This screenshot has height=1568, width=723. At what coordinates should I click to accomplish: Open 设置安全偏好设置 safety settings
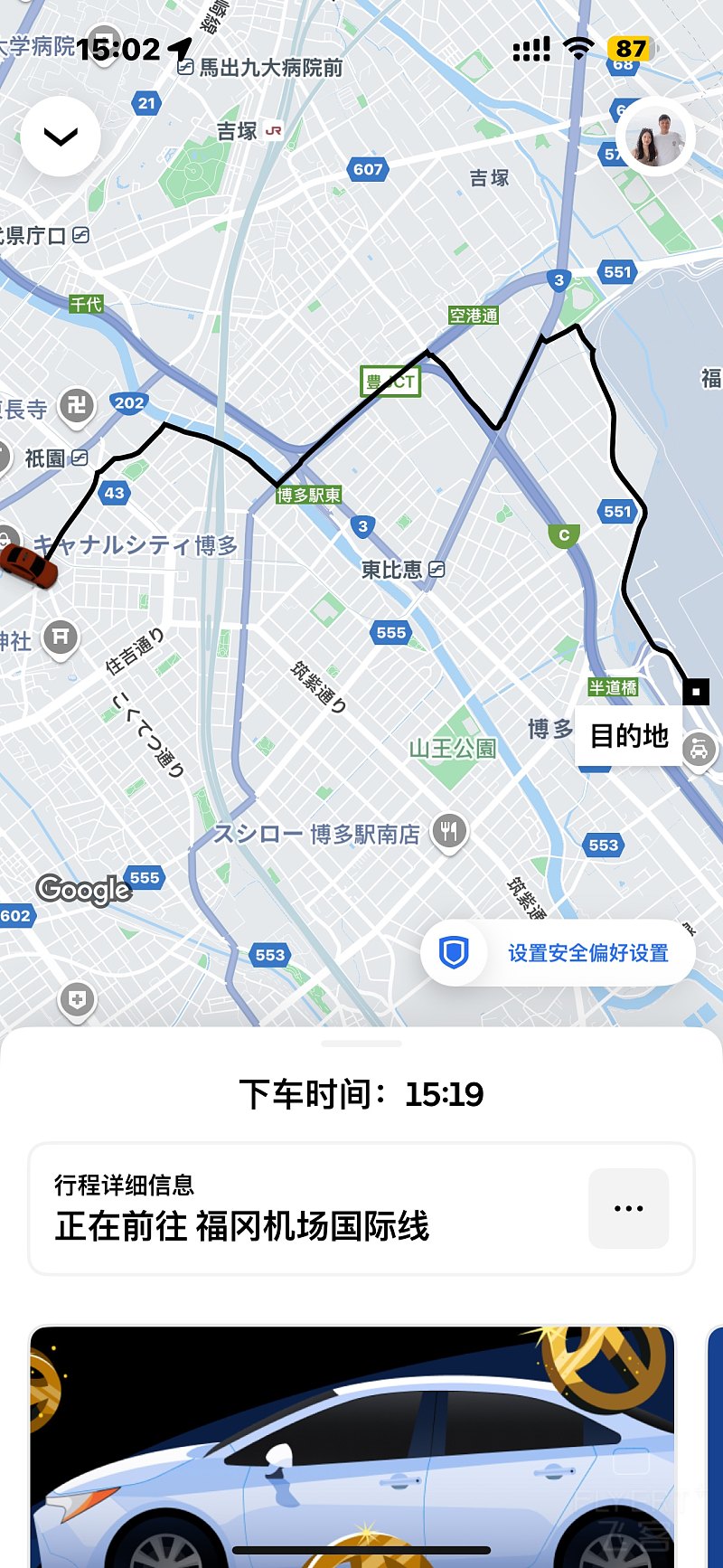558,952
